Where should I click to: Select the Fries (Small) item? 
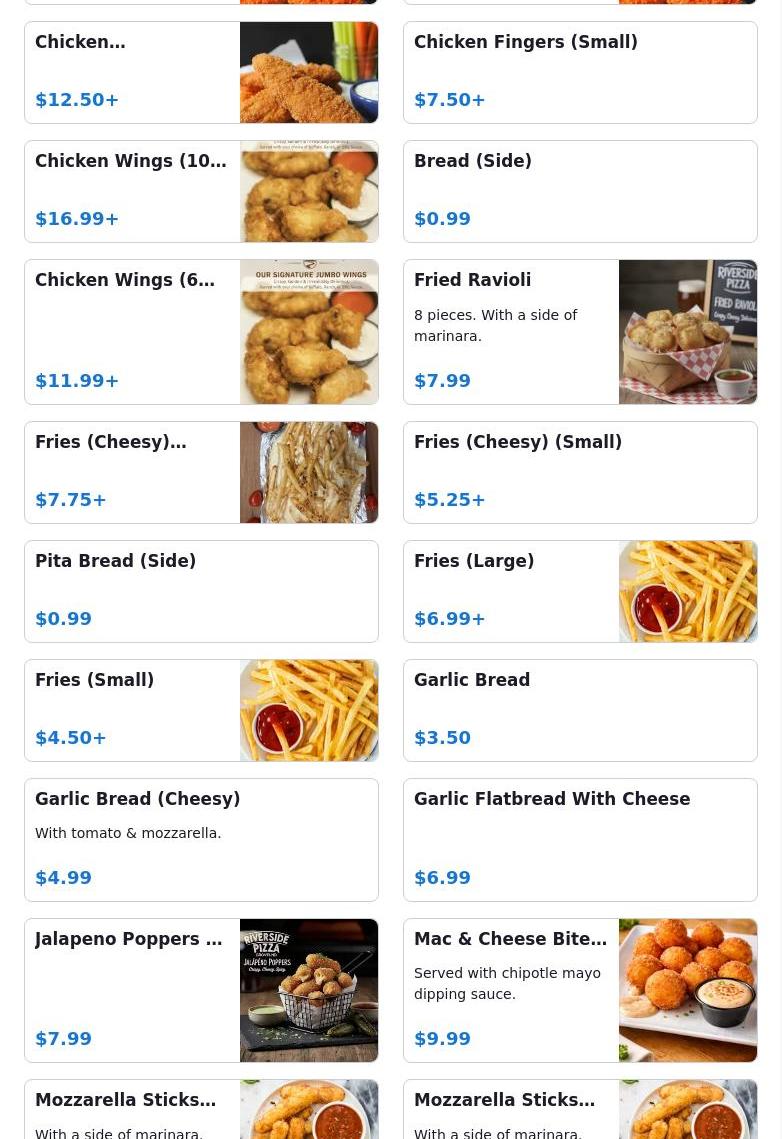coord(201,710)
